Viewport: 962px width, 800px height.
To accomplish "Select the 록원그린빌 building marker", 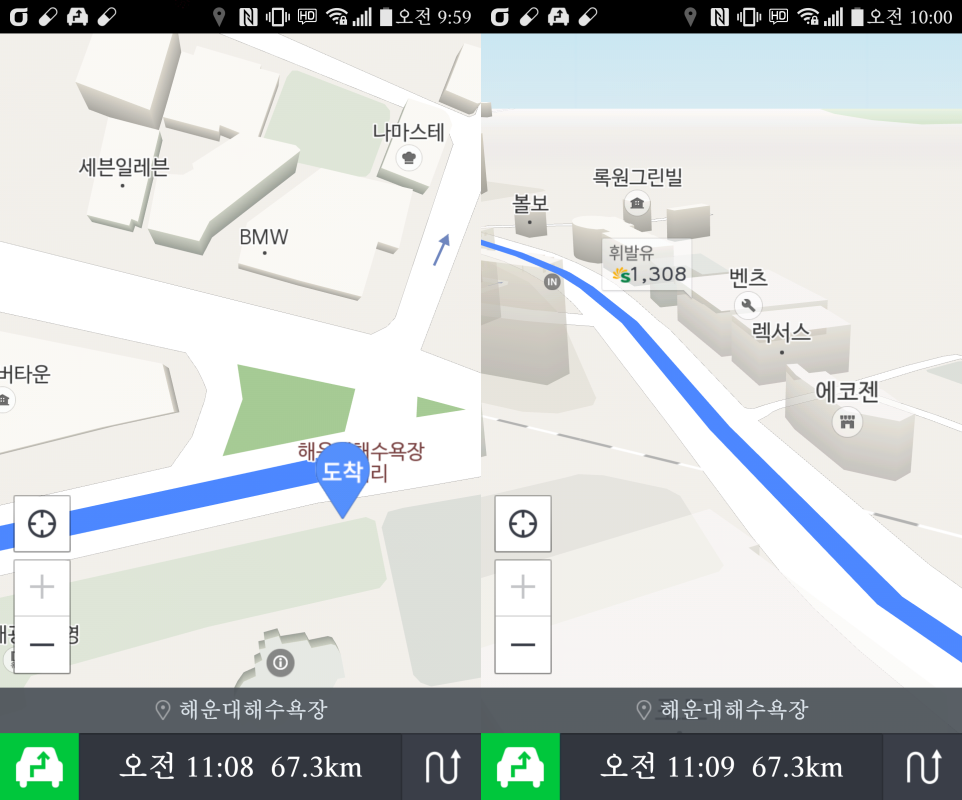I will tap(636, 204).
